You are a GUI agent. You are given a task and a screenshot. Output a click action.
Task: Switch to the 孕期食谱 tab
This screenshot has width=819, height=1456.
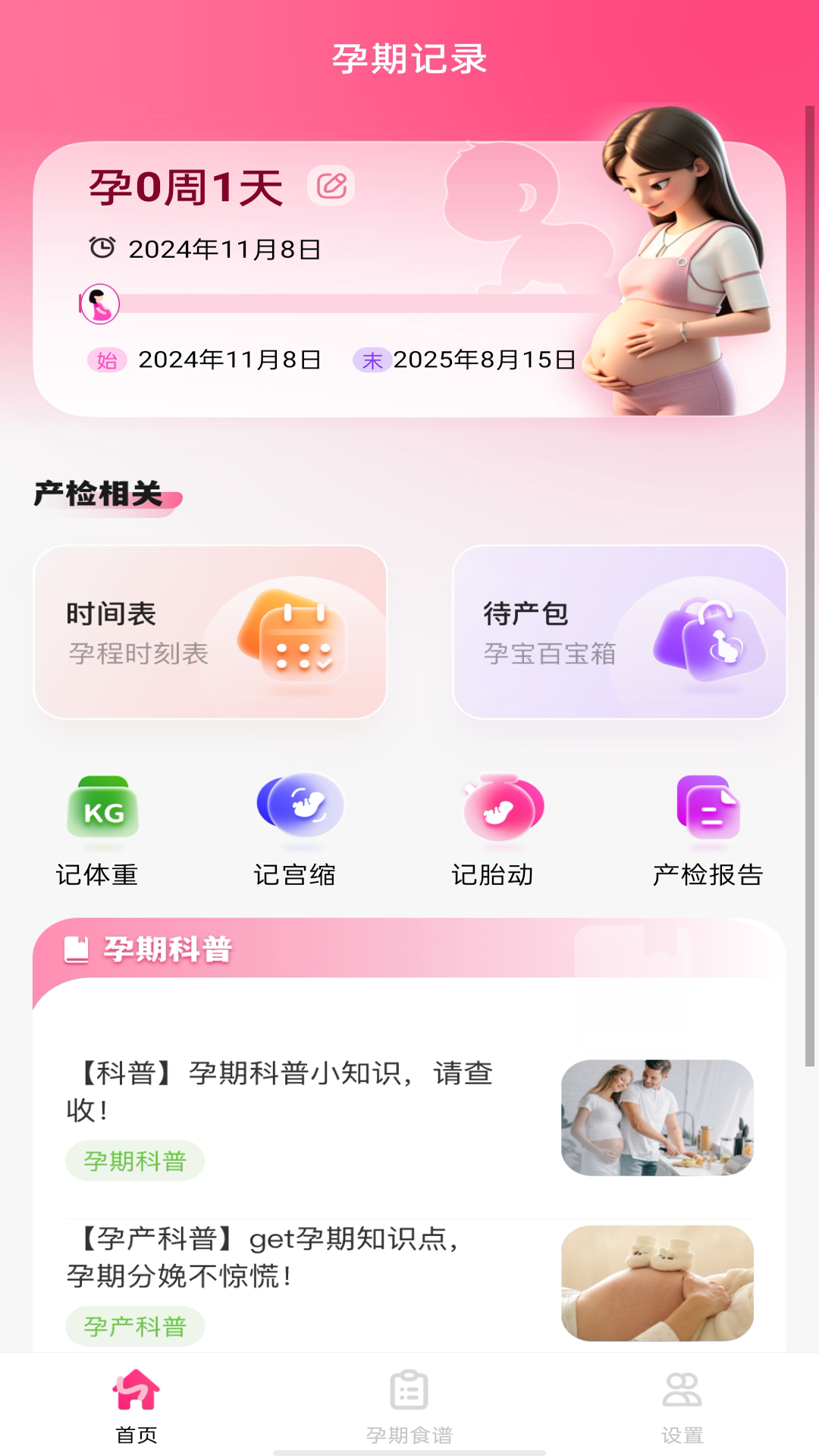tap(409, 1406)
